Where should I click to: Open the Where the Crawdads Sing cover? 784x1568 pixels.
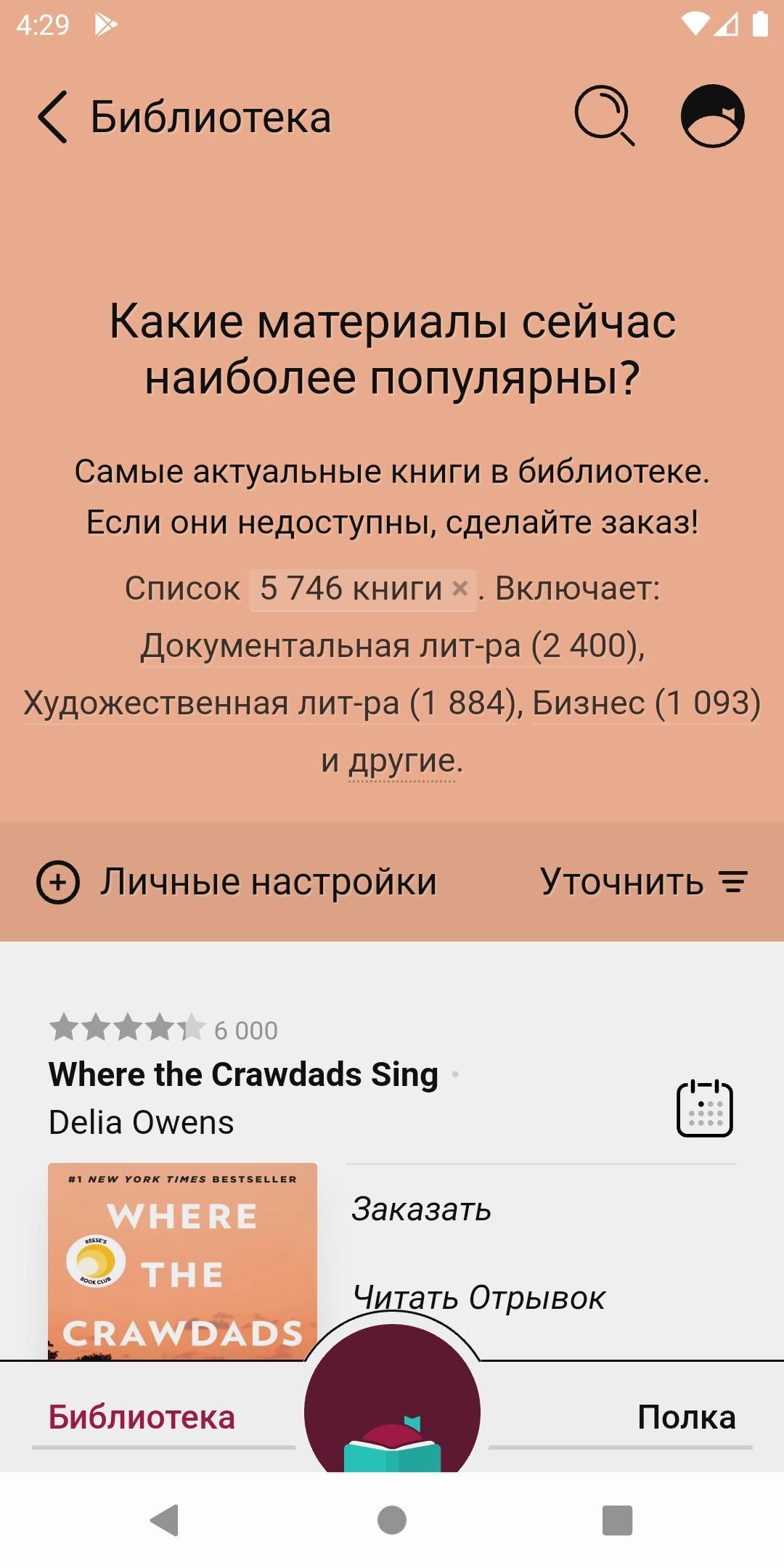pyautogui.click(x=183, y=1261)
